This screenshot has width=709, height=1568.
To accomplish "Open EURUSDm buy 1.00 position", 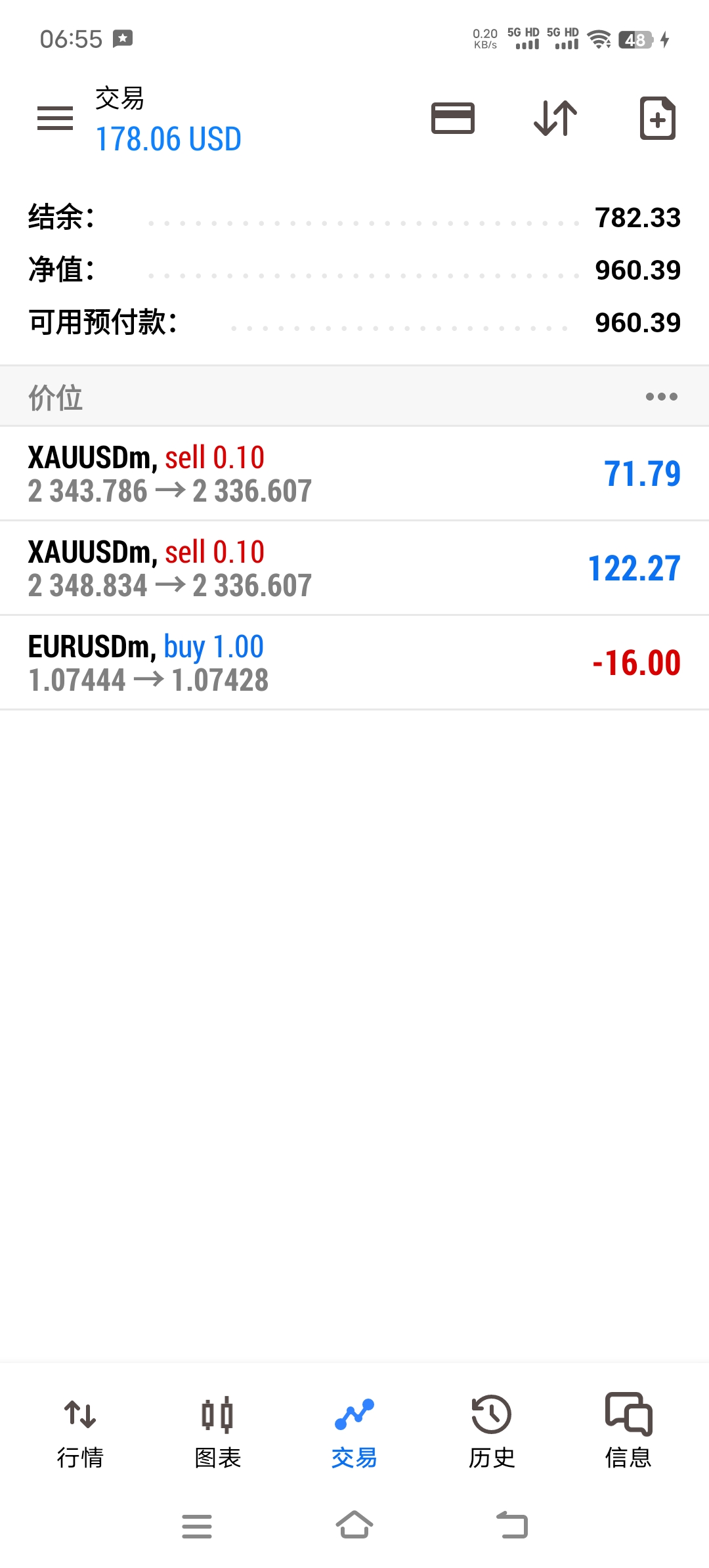I will click(x=354, y=663).
